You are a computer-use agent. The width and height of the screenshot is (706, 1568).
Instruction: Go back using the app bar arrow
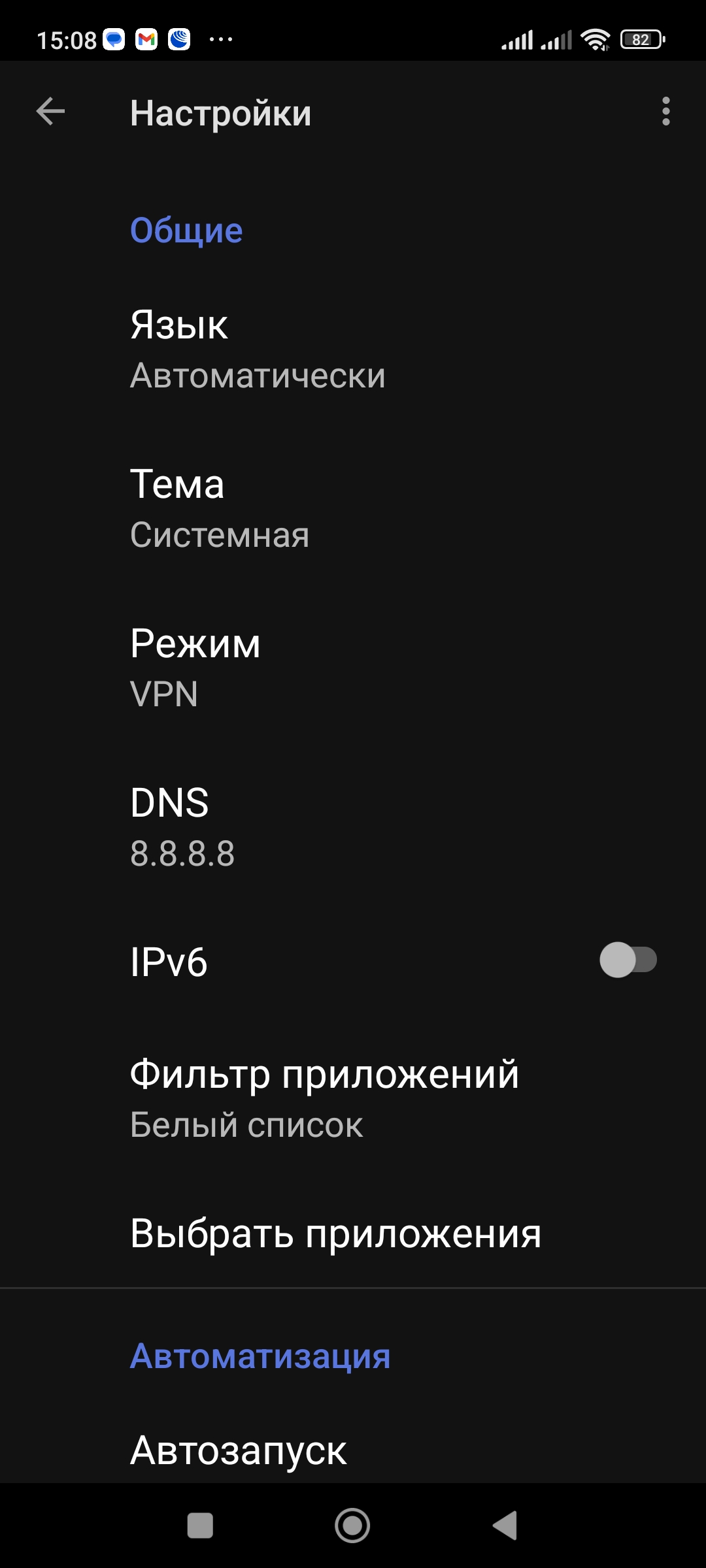point(50,112)
